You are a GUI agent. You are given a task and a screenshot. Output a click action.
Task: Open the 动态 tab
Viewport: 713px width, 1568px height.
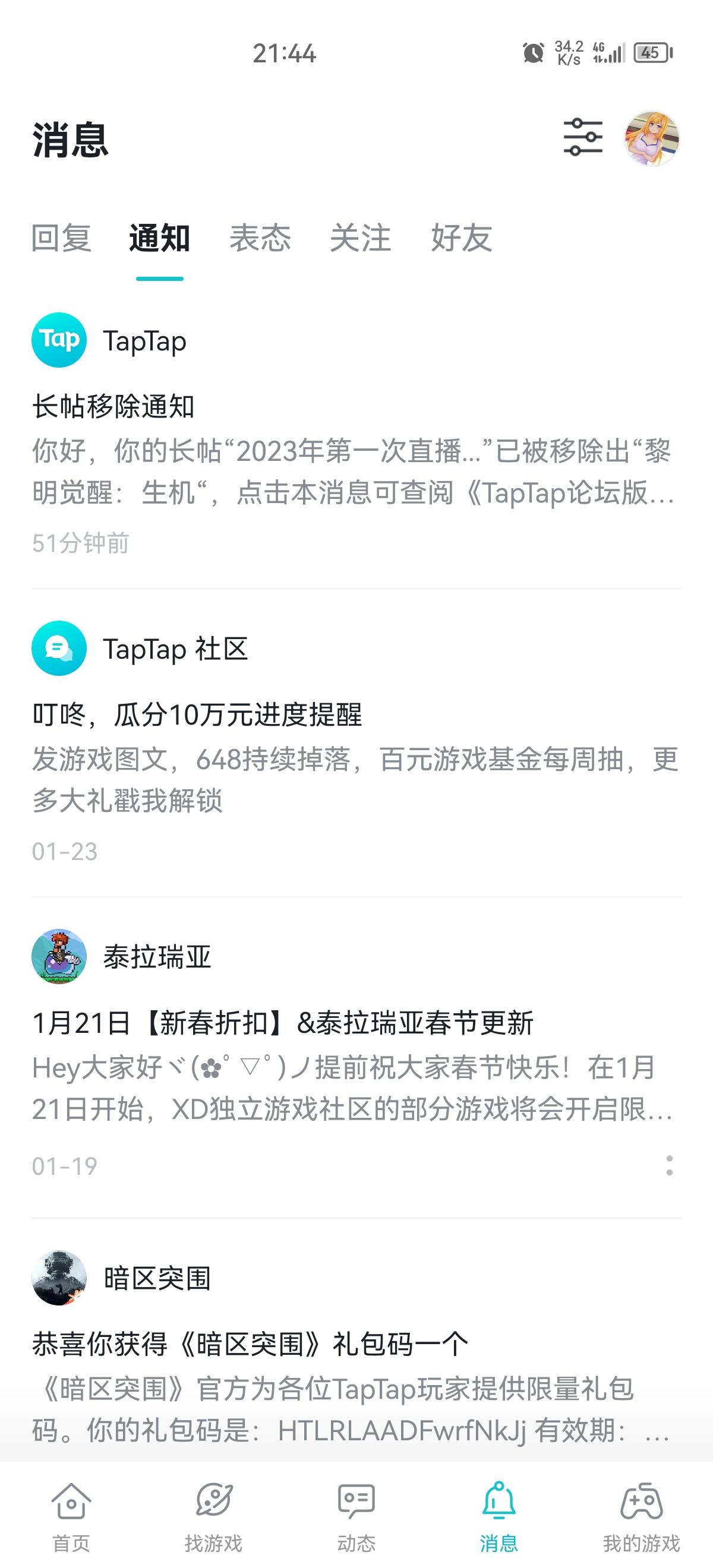(x=356, y=1516)
